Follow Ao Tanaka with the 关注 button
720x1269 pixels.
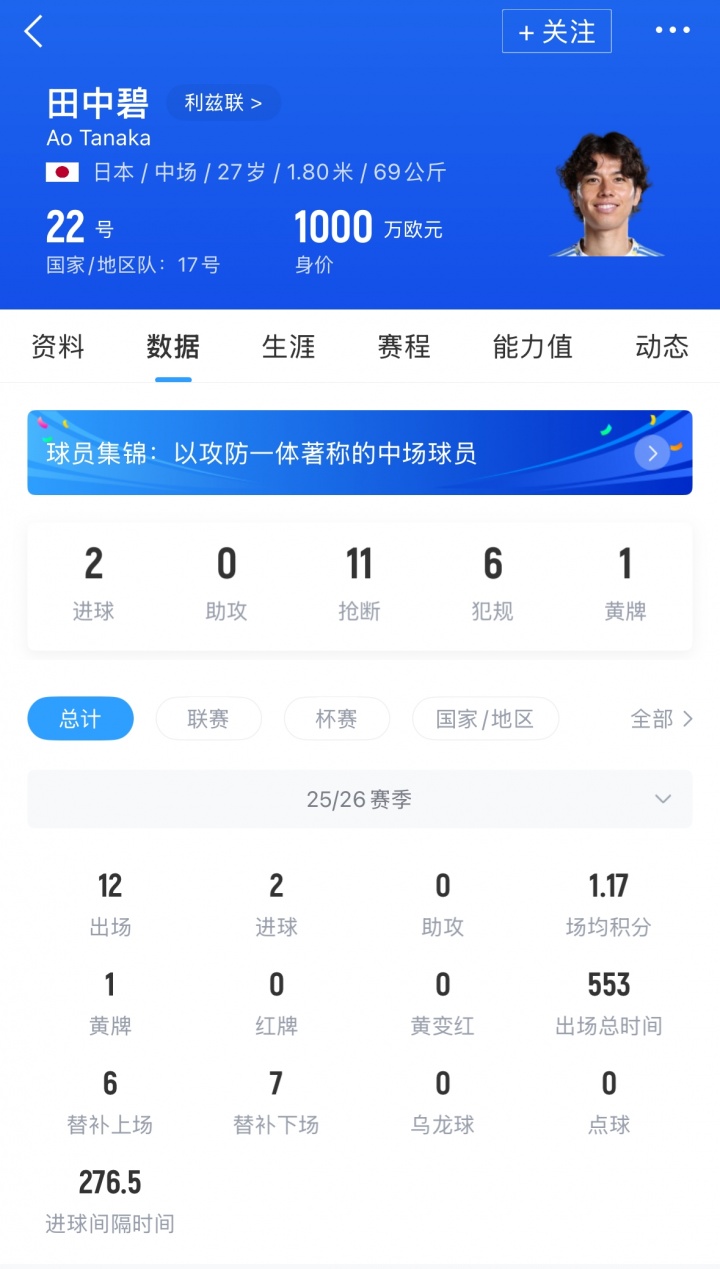(x=556, y=32)
